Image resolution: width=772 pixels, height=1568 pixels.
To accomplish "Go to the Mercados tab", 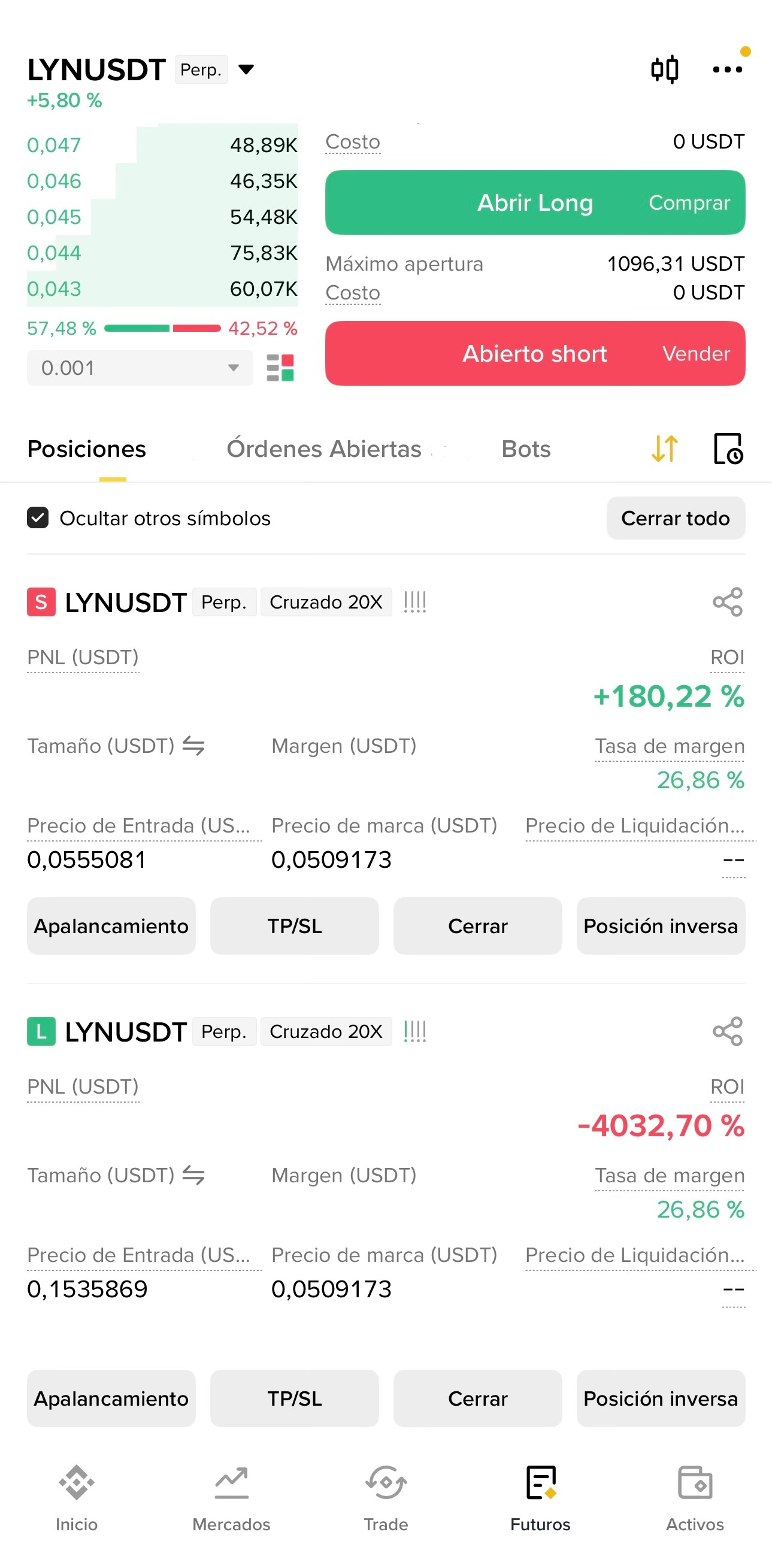I will tap(231, 1499).
